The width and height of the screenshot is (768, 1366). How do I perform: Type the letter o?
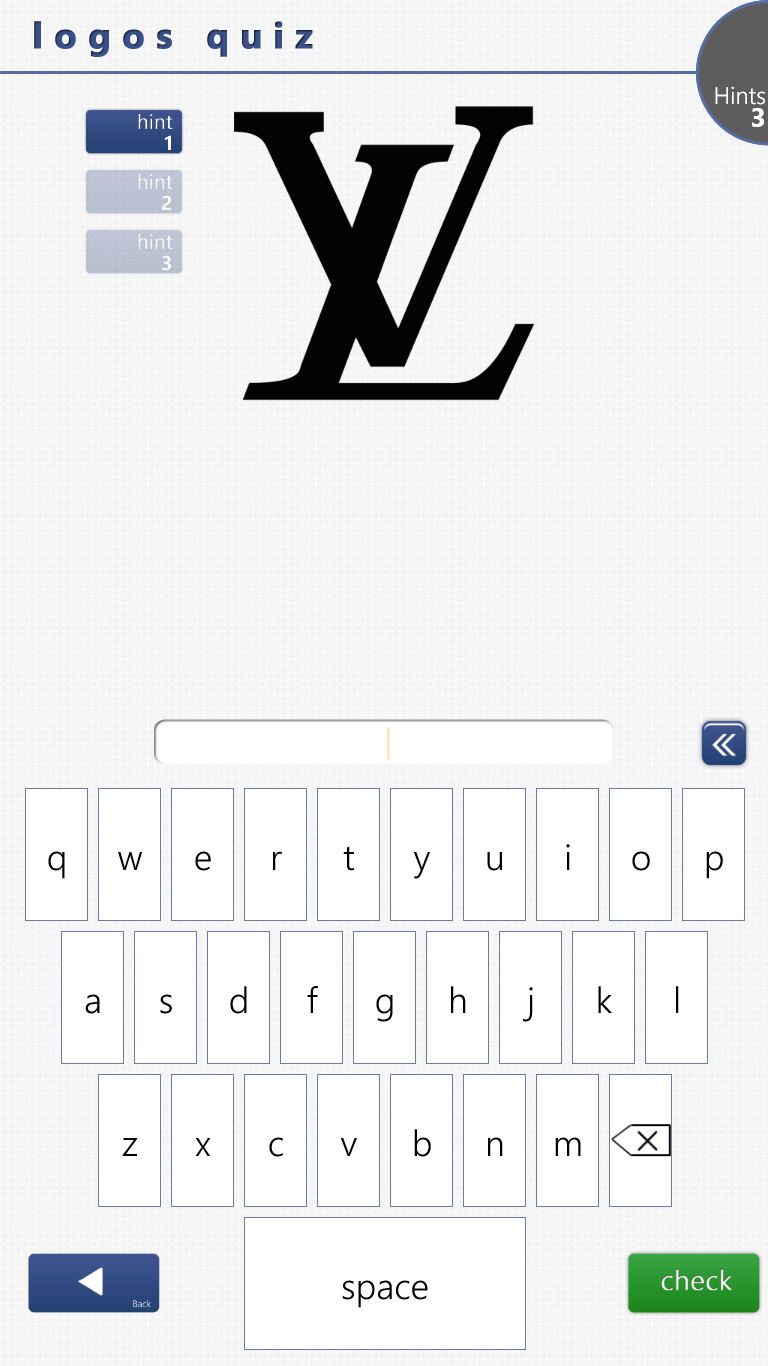pos(640,854)
